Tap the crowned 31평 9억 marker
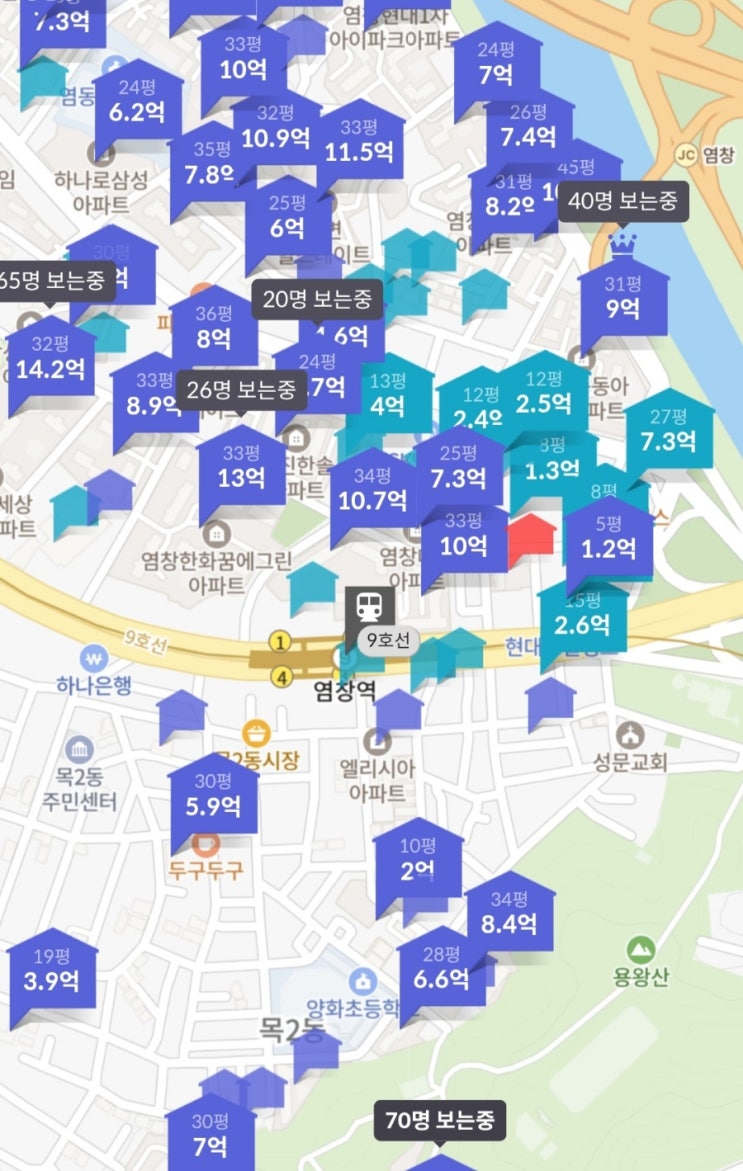The height and width of the screenshot is (1171, 743). pos(624,297)
